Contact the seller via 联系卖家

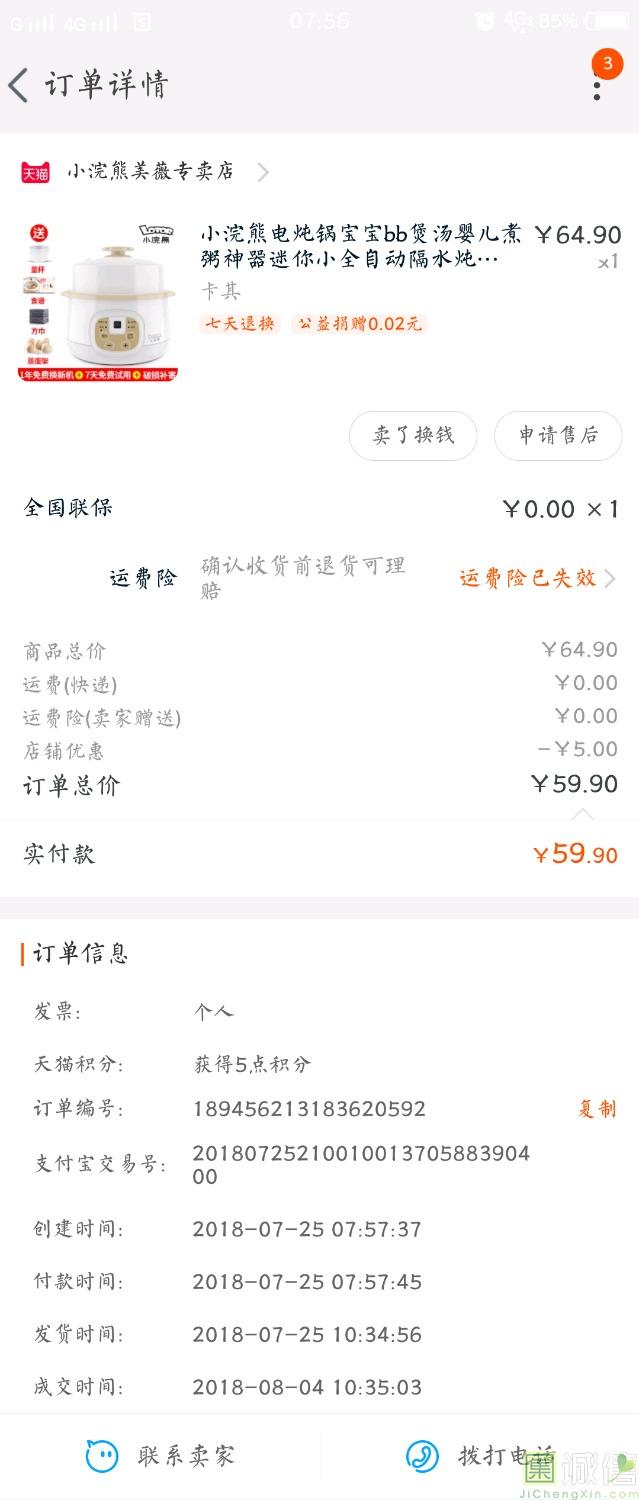click(160, 1456)
